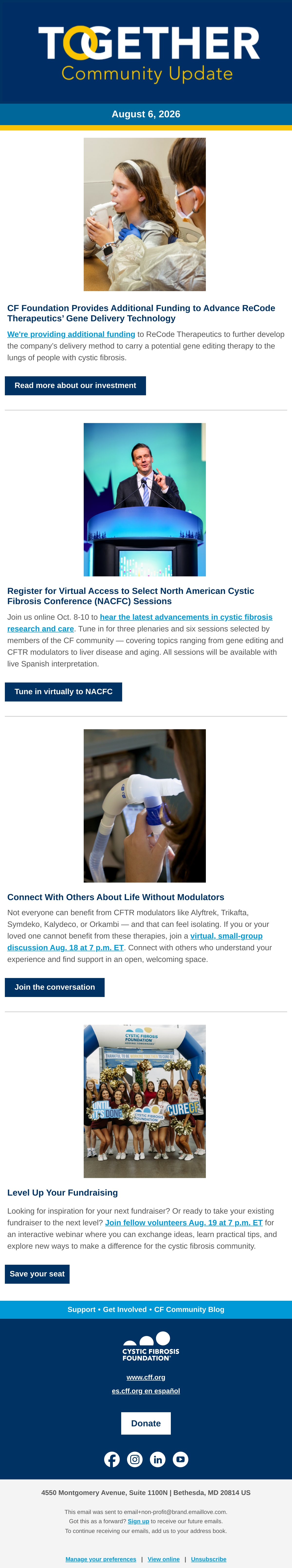This screenshot has height=1568, width=292.
Task: Open the www.cff.org link
Action: tap(146, 1377)
